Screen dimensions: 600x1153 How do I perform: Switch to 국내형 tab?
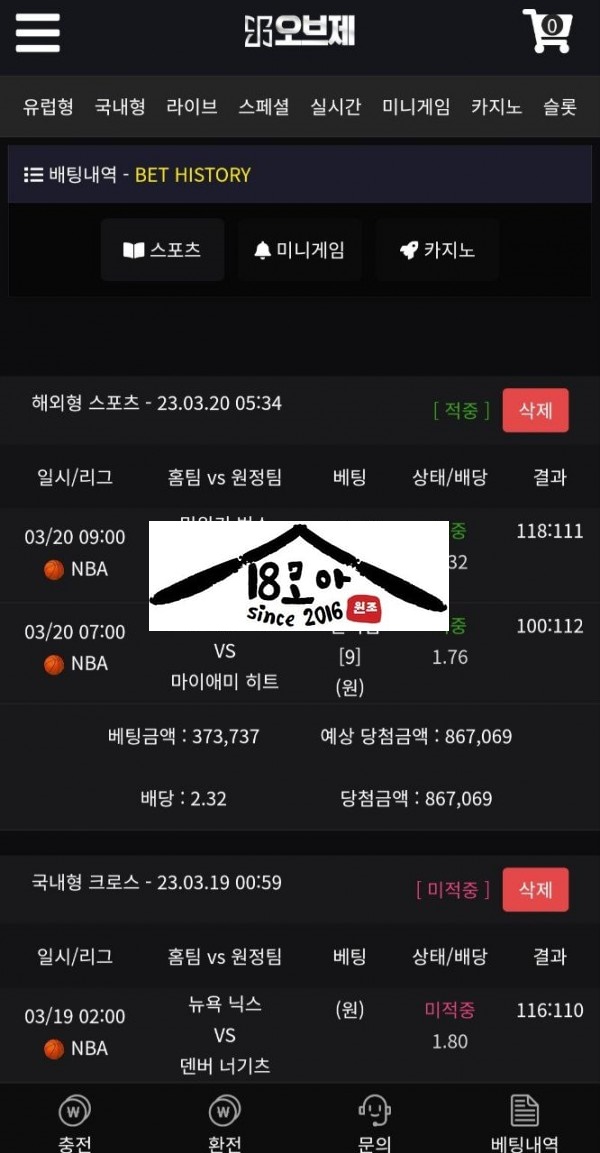pyautogui.click(x=120, y=107)
